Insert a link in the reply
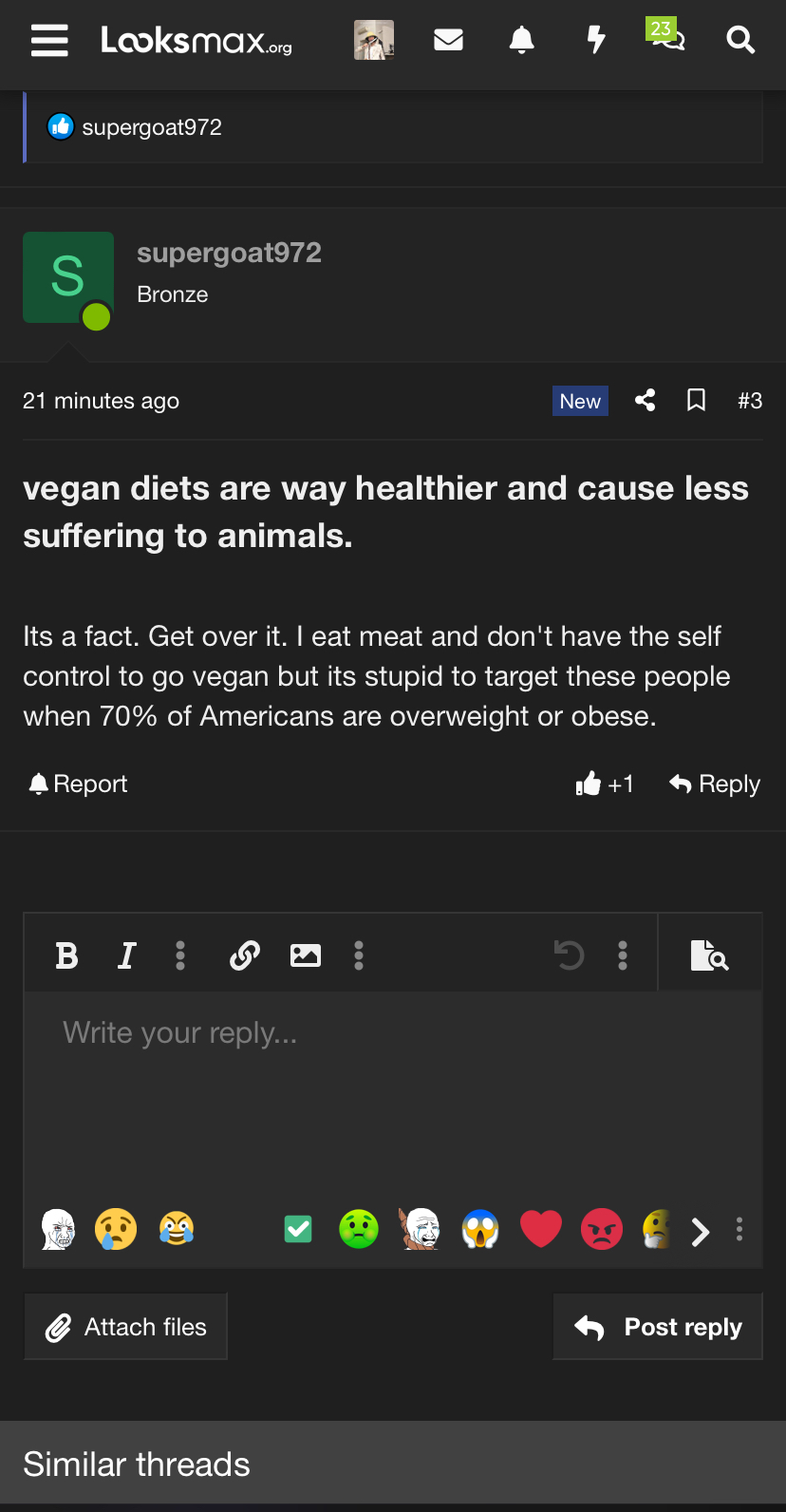The height and width of the screenshot is (1512, 786). click(245, 955)
